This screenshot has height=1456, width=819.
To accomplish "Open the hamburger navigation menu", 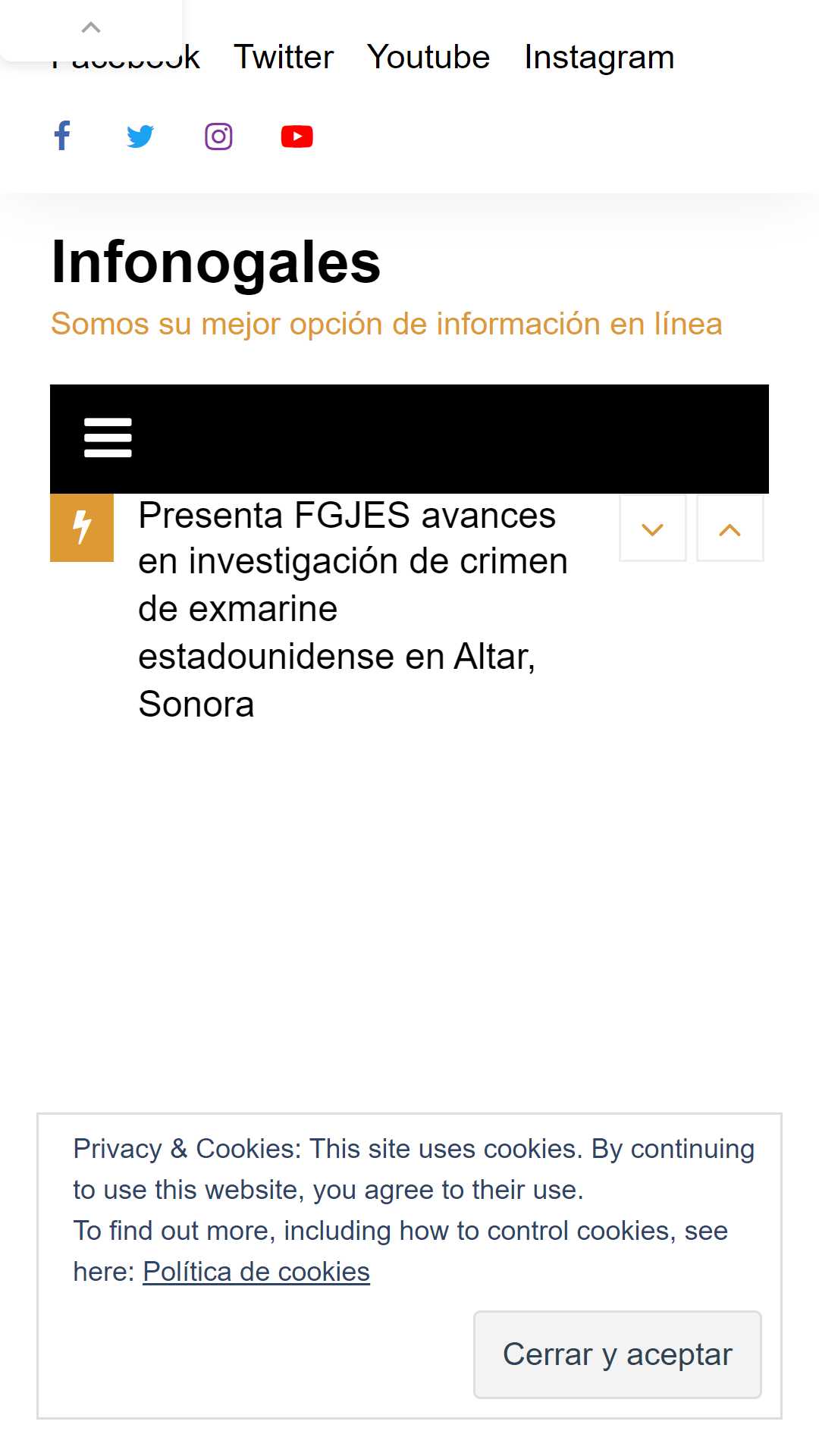I will [x=108, y=438].
